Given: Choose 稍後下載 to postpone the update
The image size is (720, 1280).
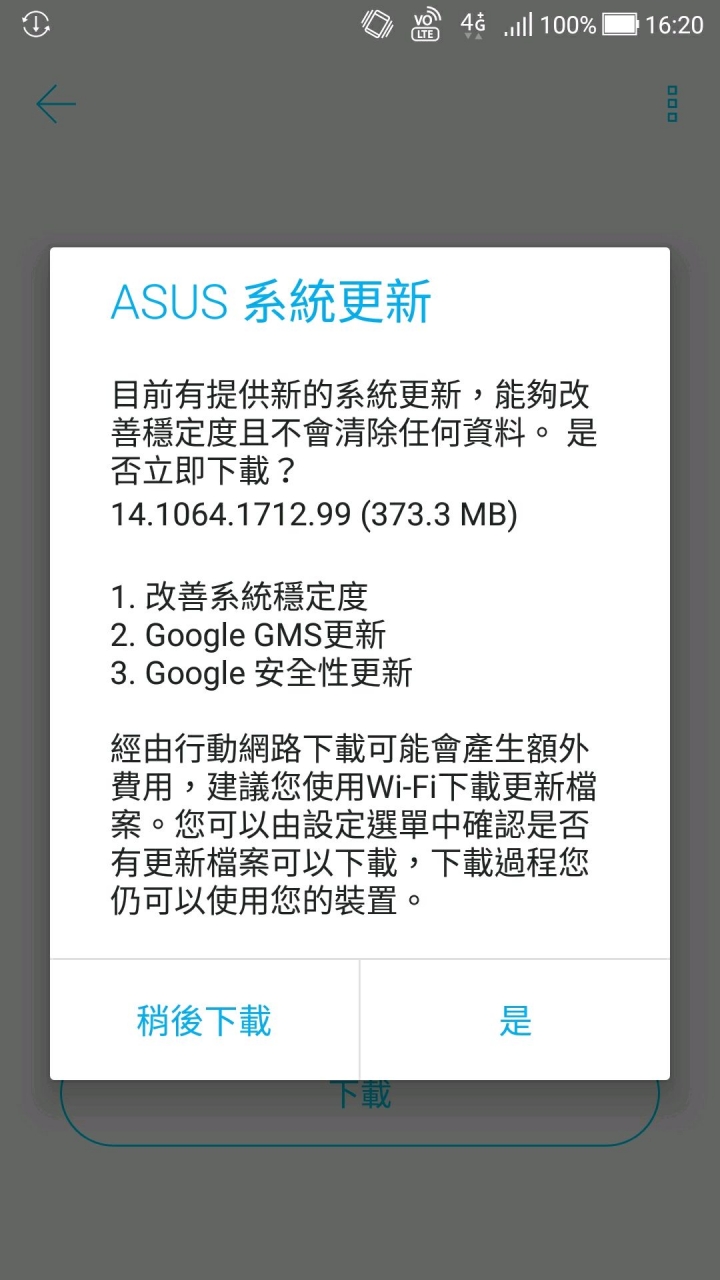Looking at the screenshot, I should (204, 1020).
